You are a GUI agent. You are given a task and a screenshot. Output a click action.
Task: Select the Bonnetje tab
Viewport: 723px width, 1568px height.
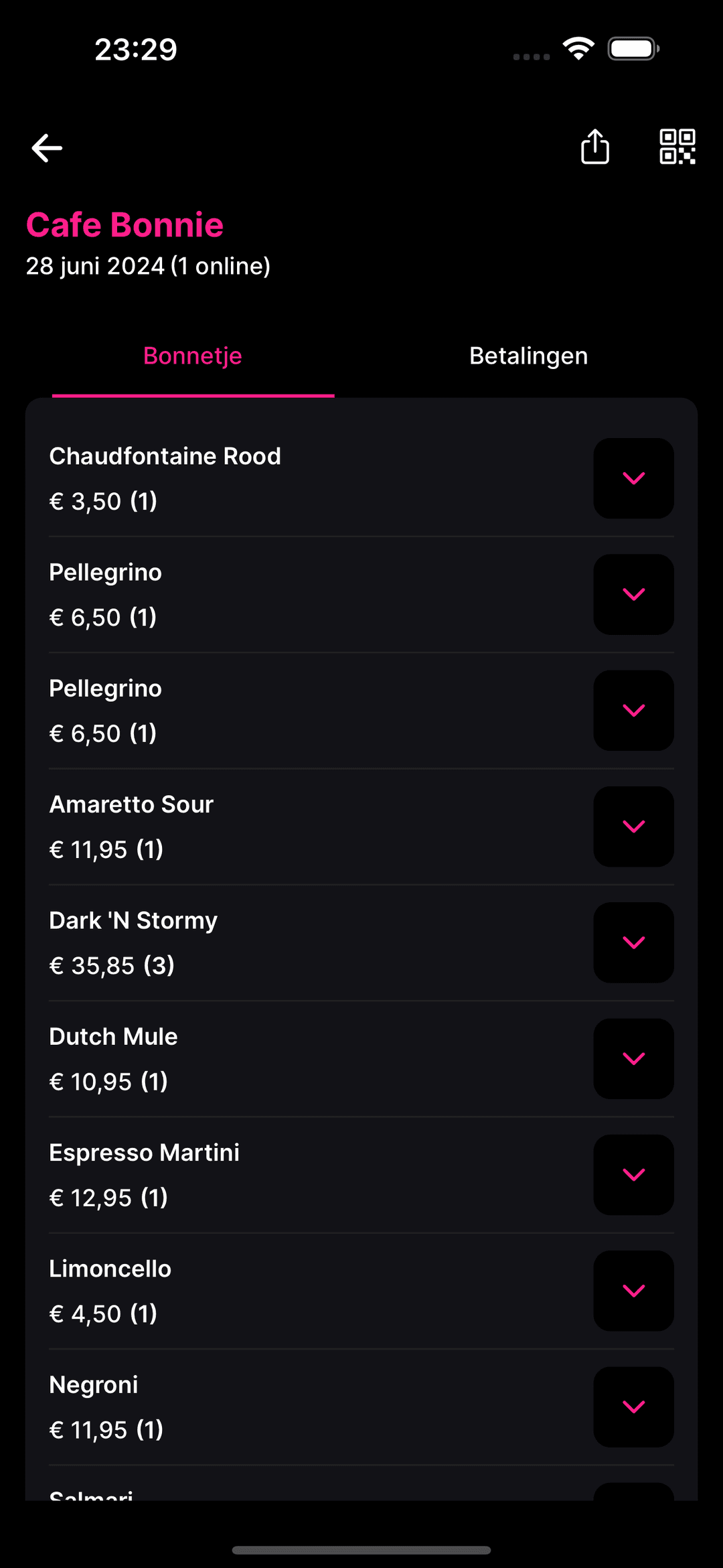click(193, 356)
